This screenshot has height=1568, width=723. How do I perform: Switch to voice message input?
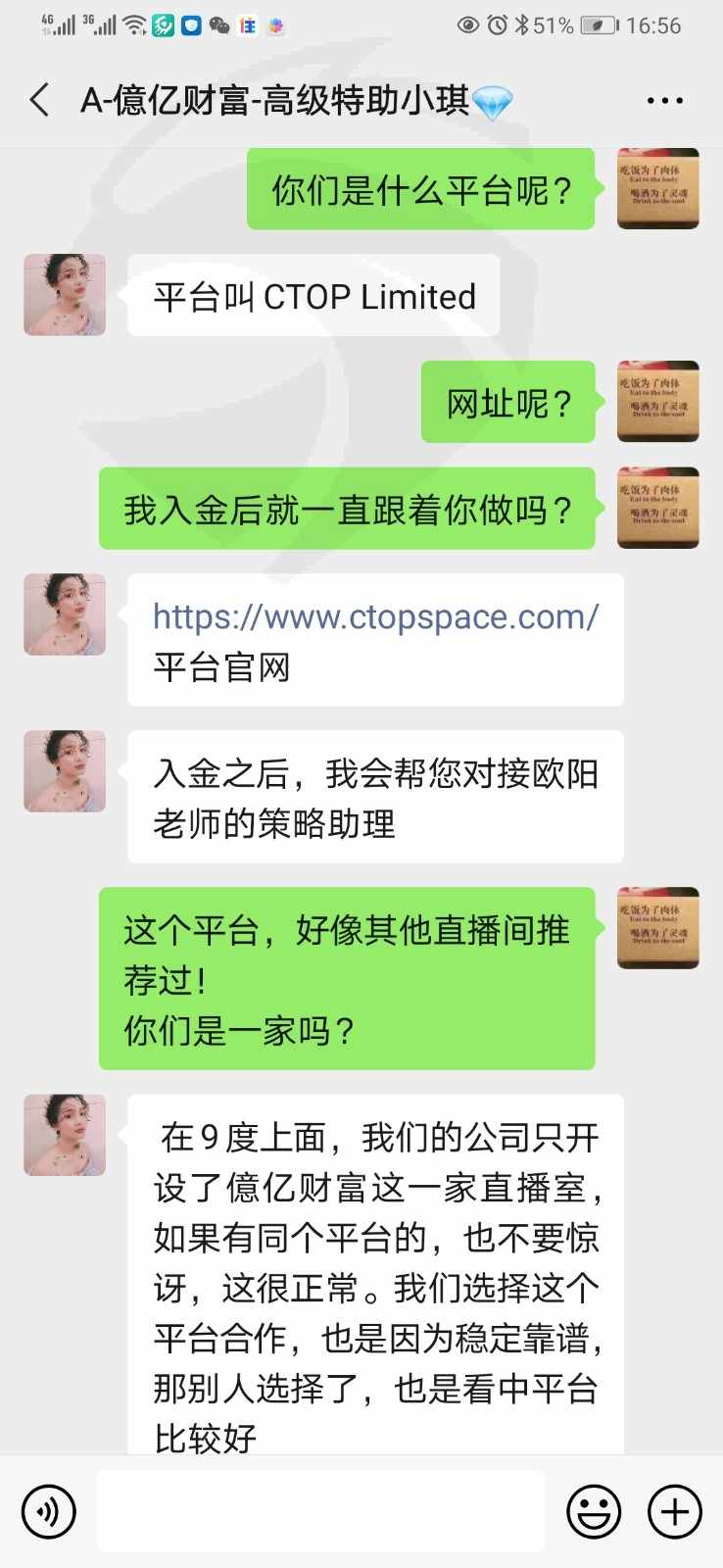48,1511
